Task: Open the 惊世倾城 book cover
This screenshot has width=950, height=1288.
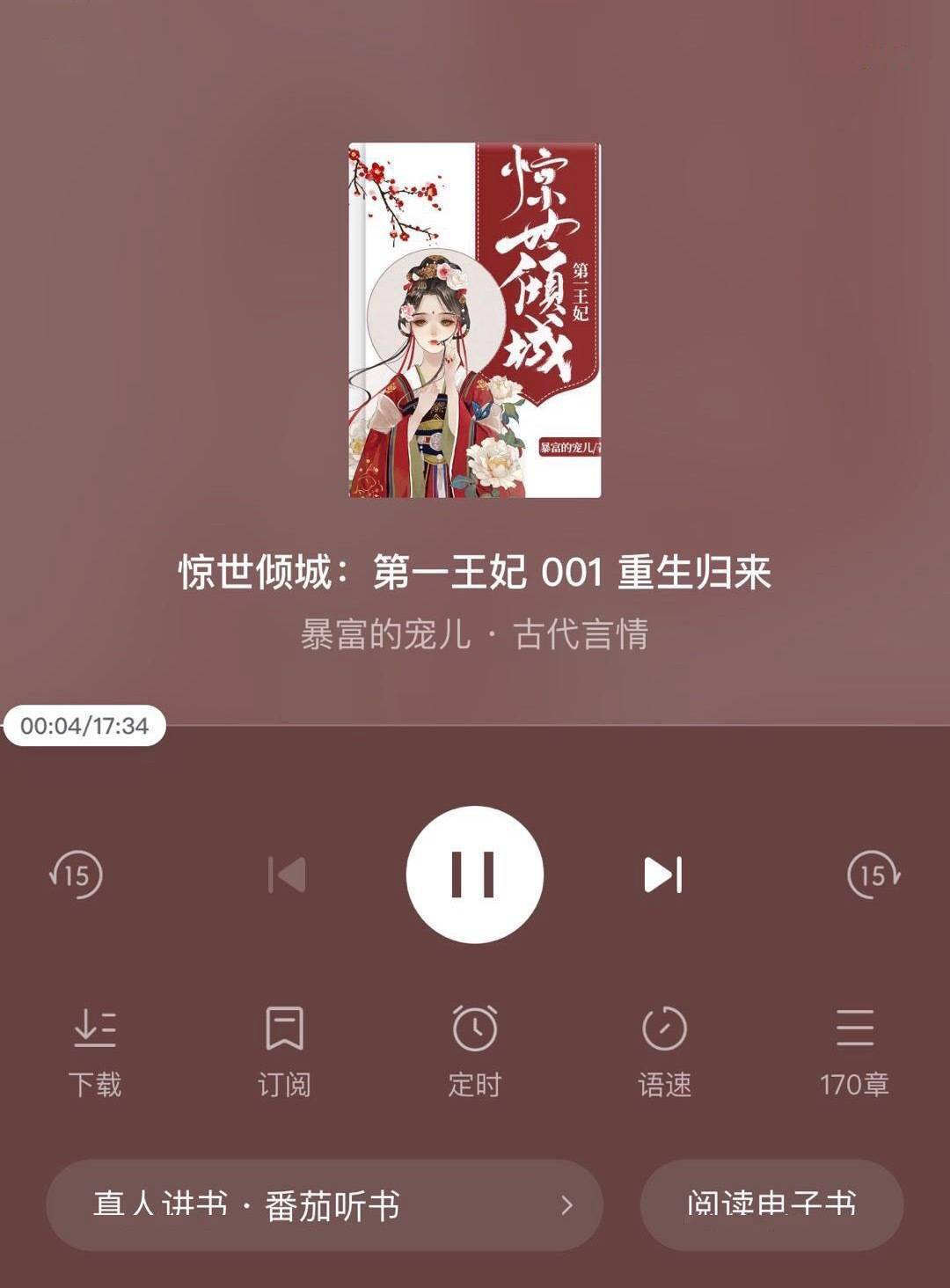Action: [x=474, y=320]
